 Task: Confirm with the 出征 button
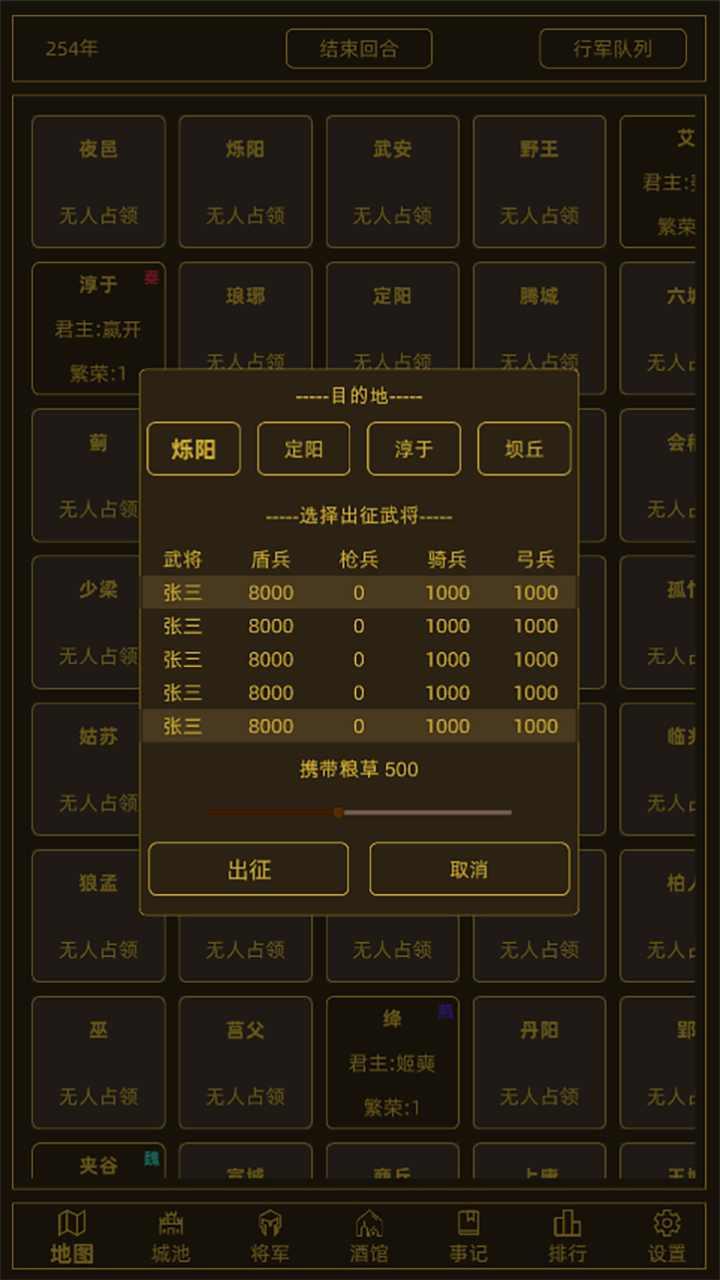tap(249, 869)
